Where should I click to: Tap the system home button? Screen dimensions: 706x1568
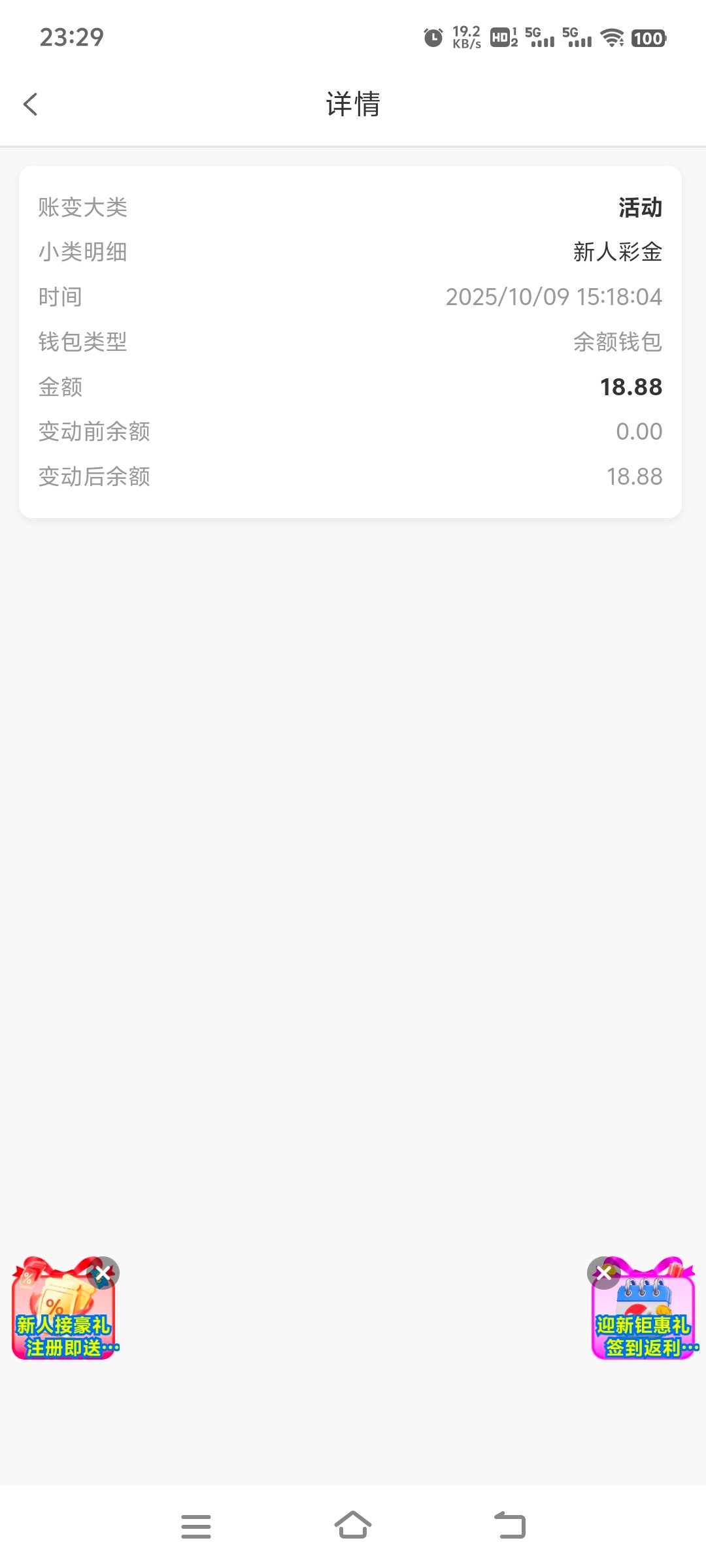[x=353, y=1526]
